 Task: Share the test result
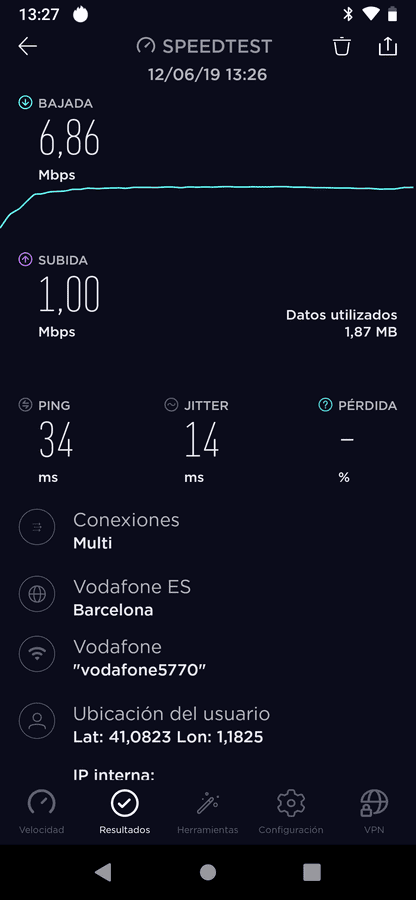[x=388, y=46]
